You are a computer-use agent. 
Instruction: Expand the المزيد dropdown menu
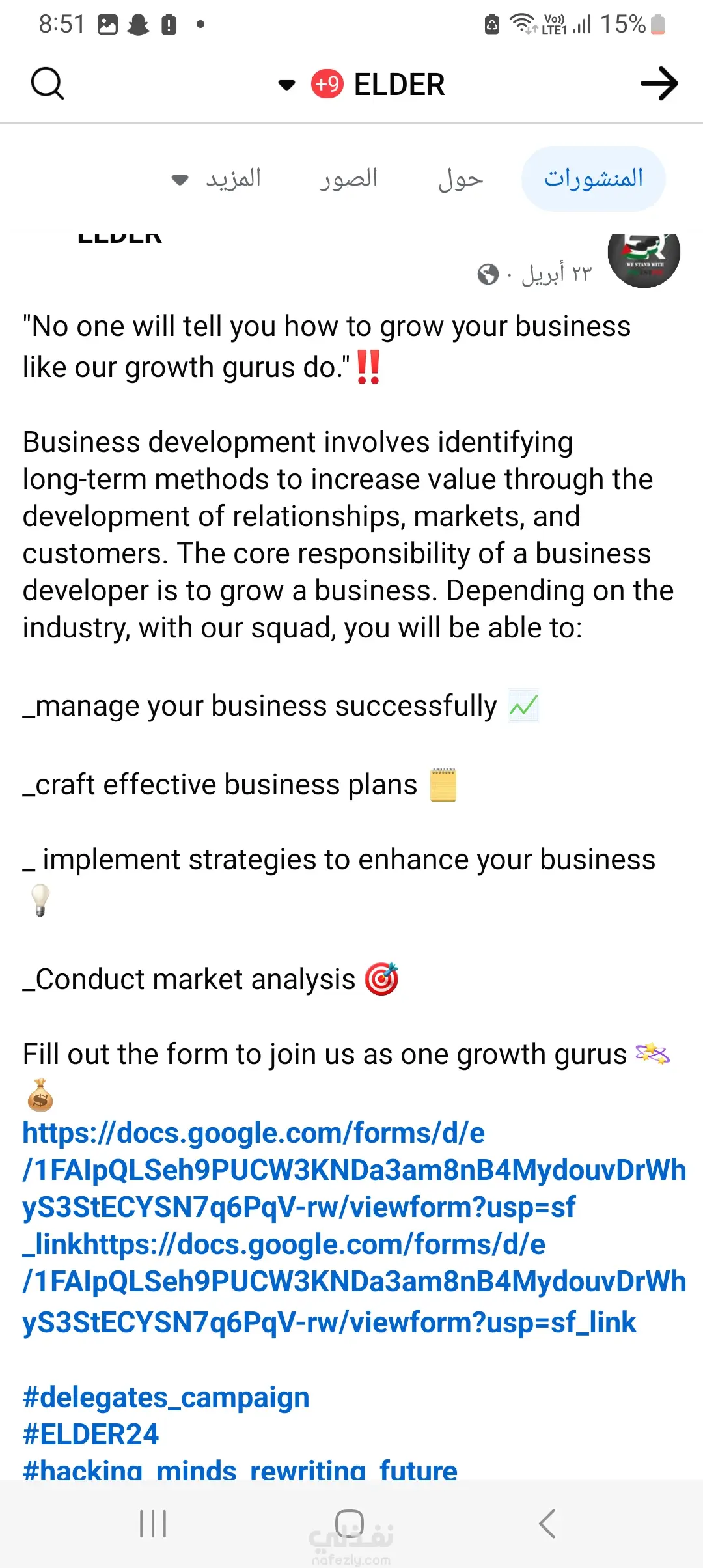click(217, 178)
